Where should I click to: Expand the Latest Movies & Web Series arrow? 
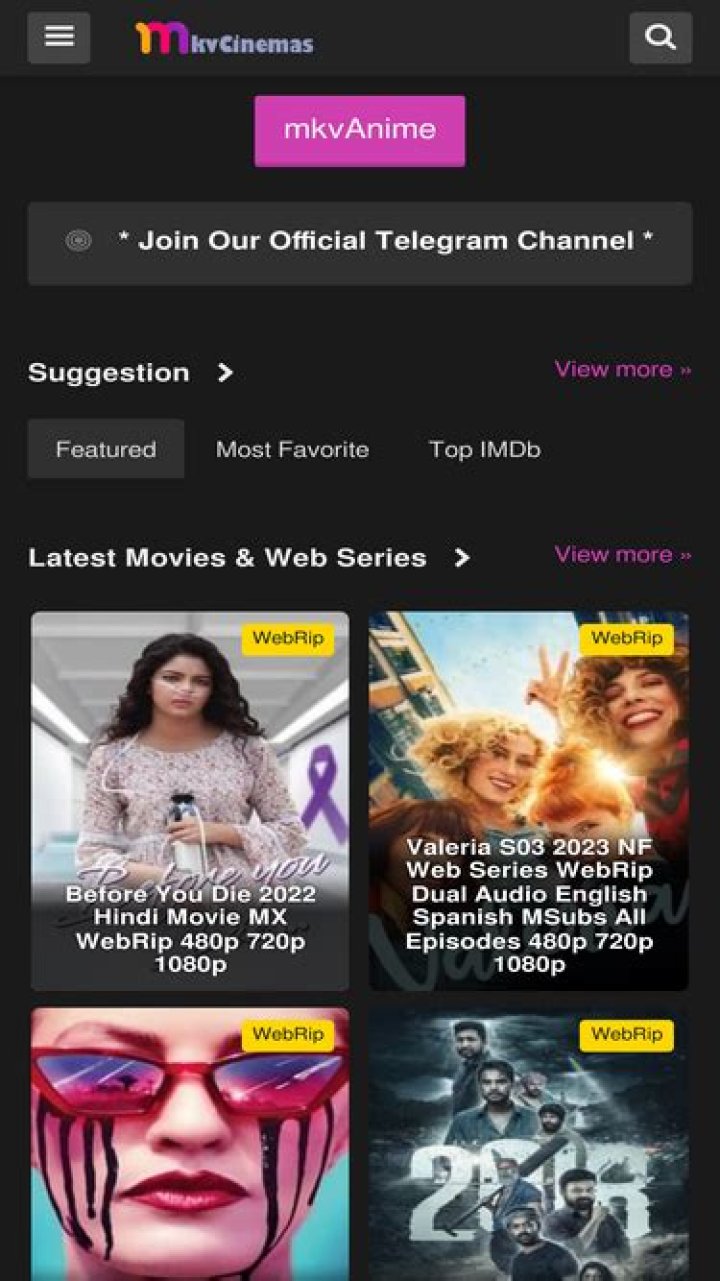[x=463, y=559]
